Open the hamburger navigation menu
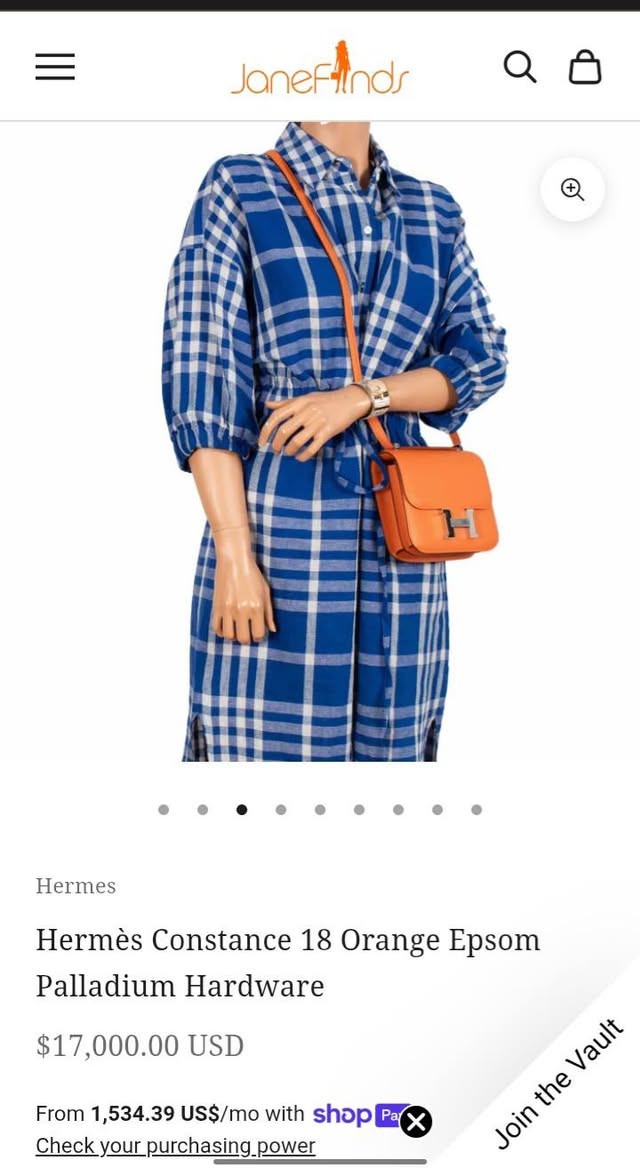Viewport: 640px width, 1168px height. point(55,67)
